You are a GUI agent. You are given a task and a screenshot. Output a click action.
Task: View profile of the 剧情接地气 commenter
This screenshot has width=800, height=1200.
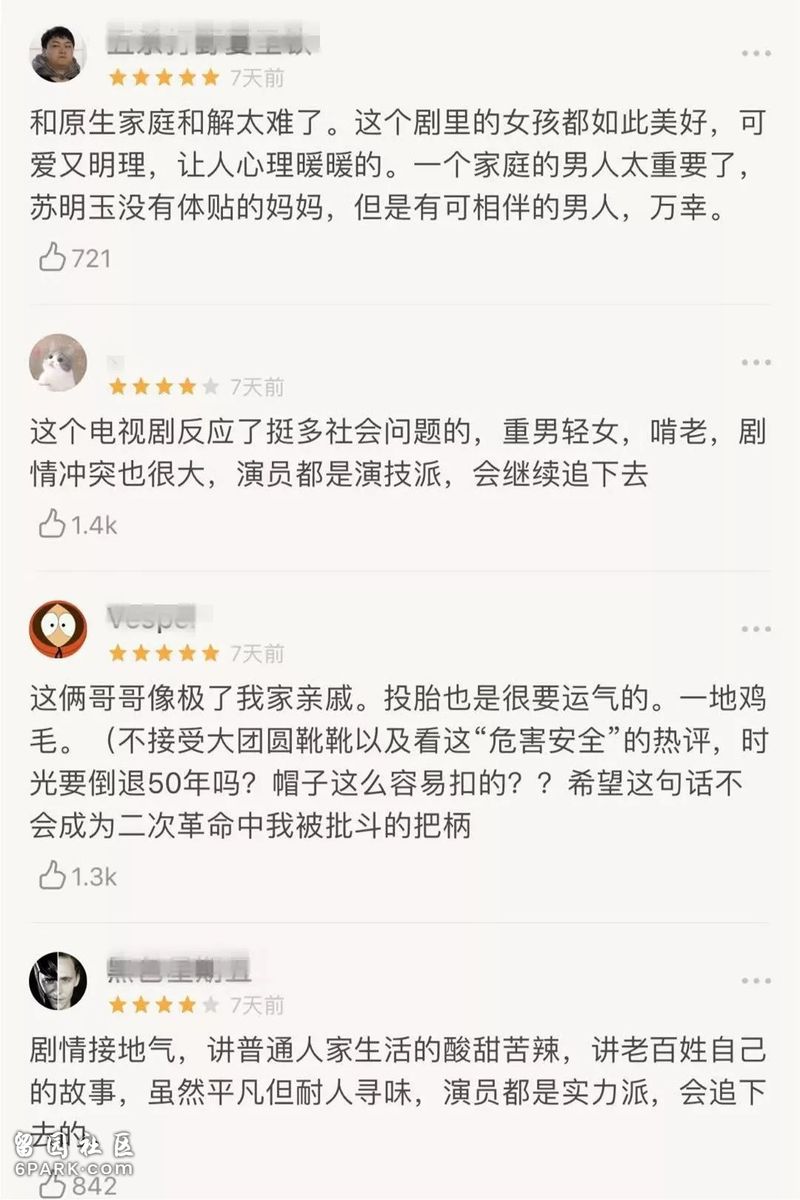[57, 980]
